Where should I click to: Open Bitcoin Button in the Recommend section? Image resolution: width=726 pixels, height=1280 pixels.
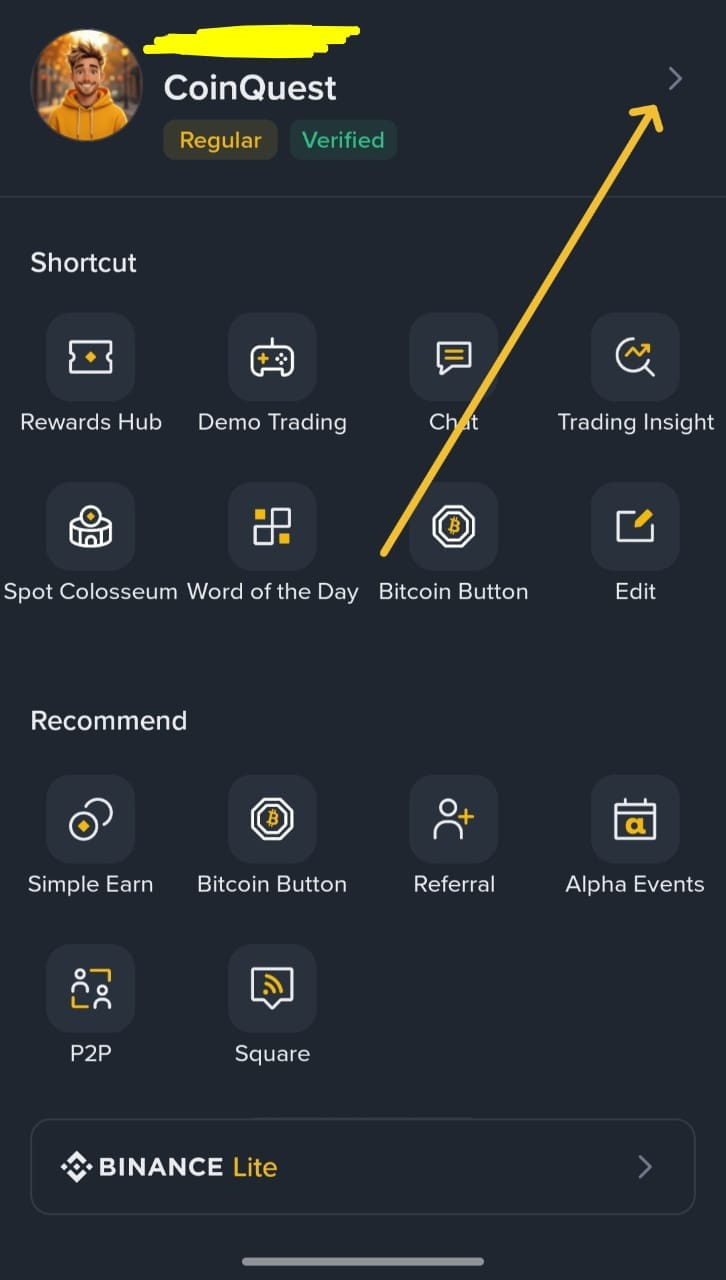tap(272, 819)
